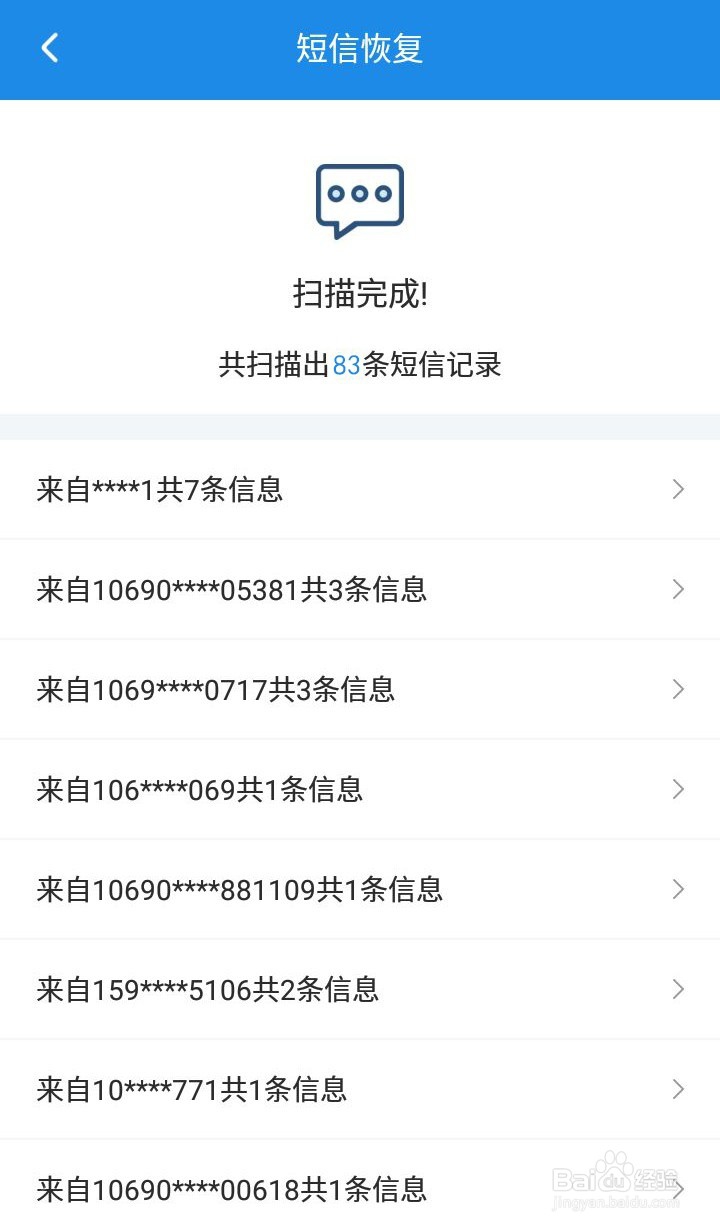The width and height of the screenshot is (720, 1228).
Task: Expand chevron for 106****069 conversation
Action: tap(677, 789)
